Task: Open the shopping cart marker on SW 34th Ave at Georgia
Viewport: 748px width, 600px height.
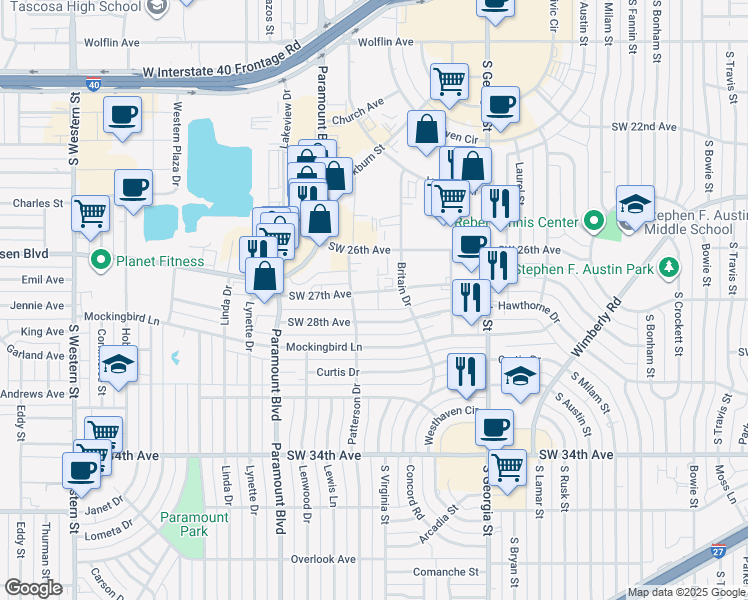Action: tap(508, 466)
